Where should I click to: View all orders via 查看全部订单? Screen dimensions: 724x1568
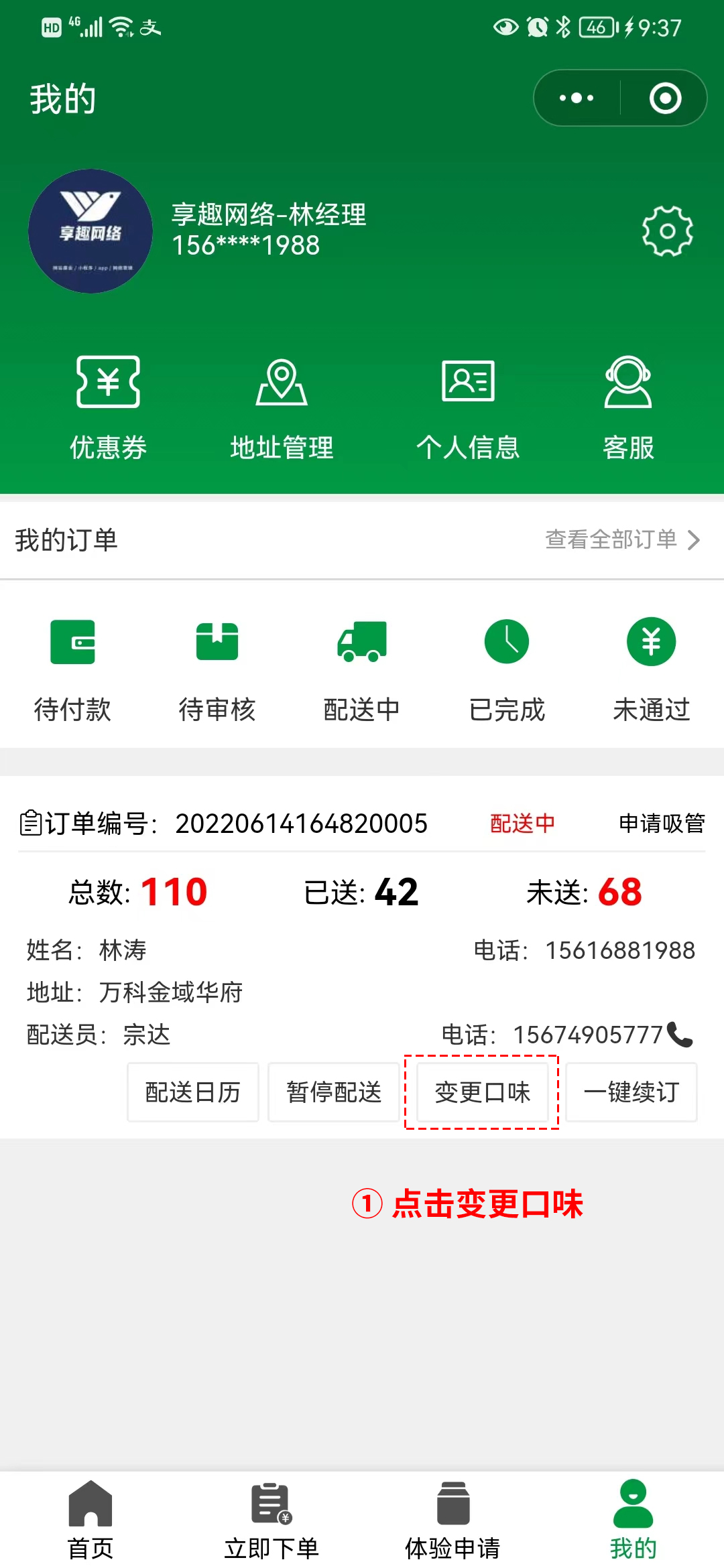point(622,539)
